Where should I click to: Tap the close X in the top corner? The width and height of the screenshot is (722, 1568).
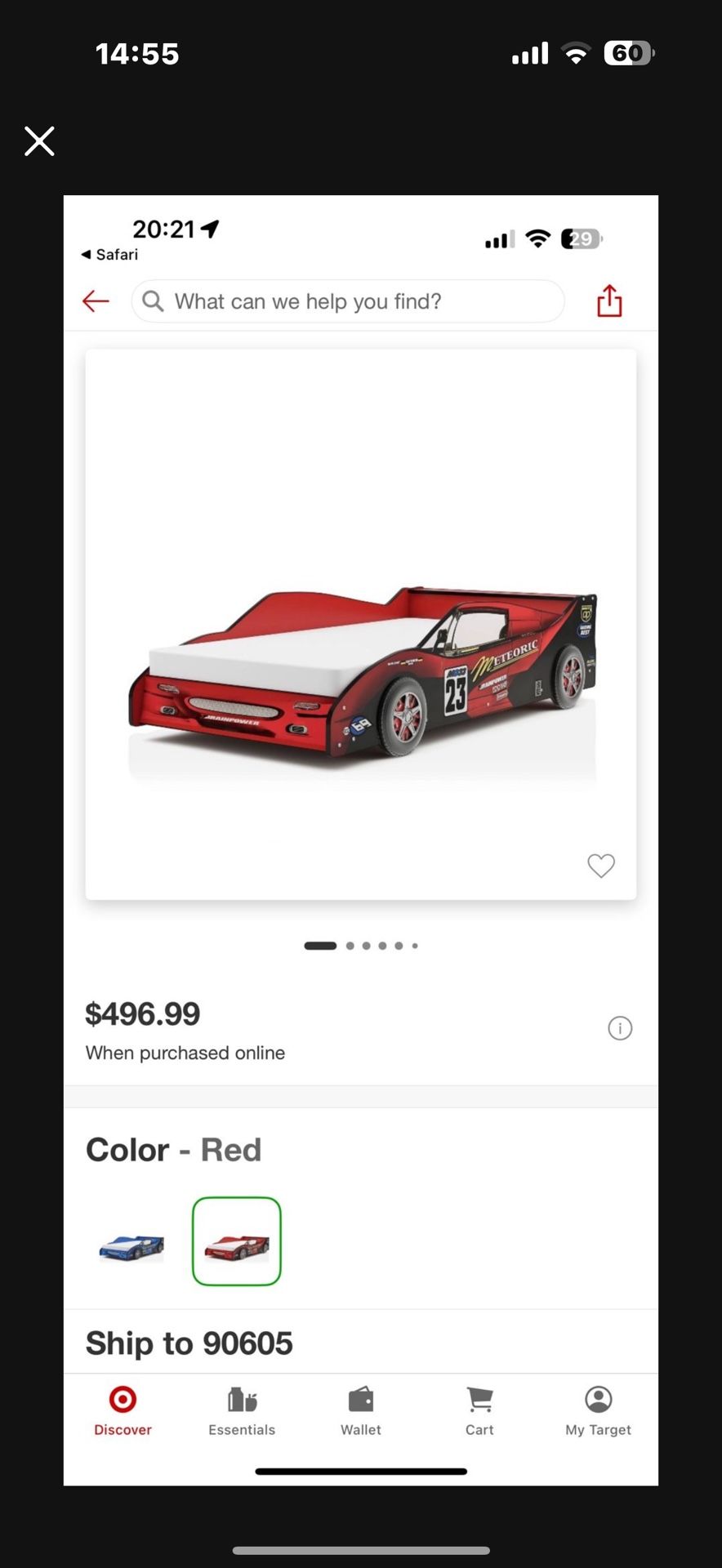(38, 140)
